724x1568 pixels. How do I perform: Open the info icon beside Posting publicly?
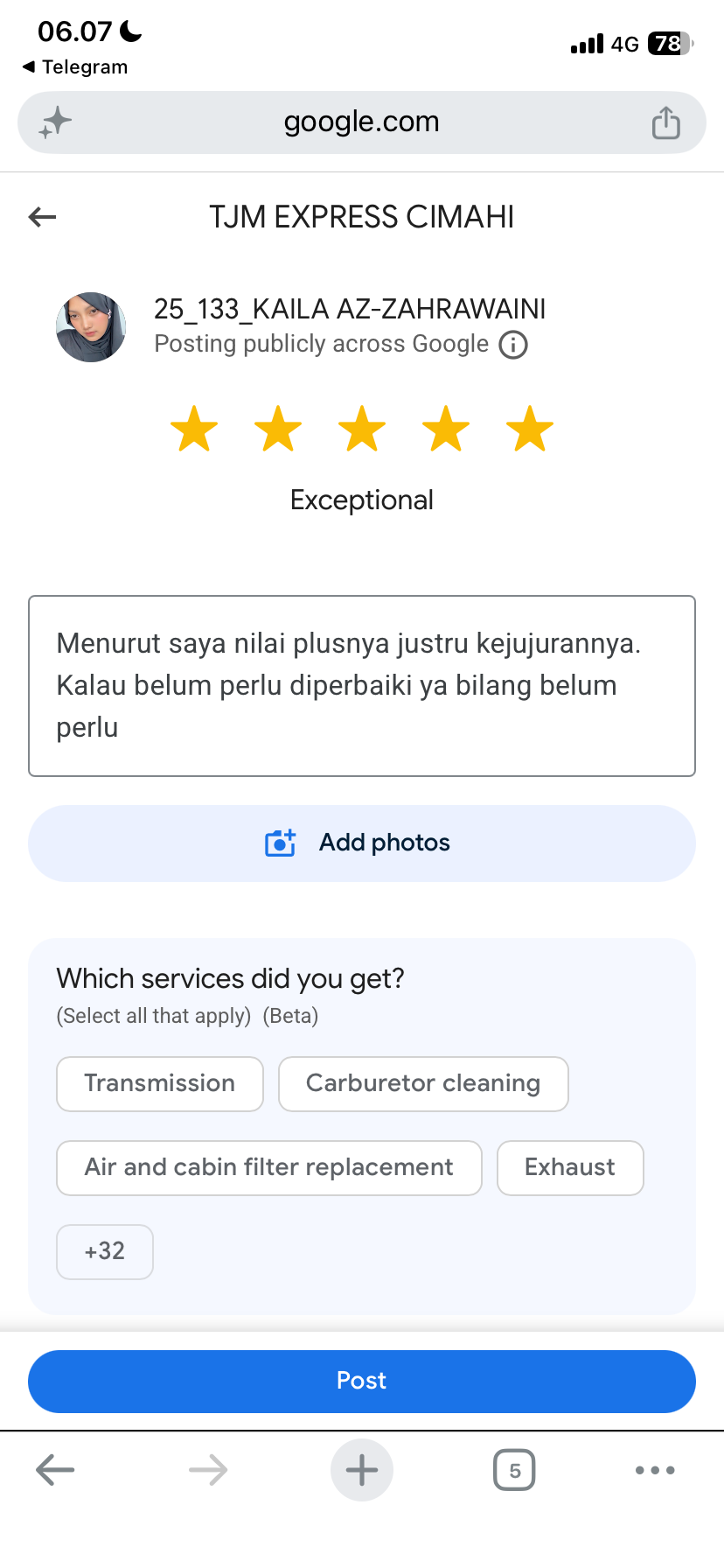(513, 345)
